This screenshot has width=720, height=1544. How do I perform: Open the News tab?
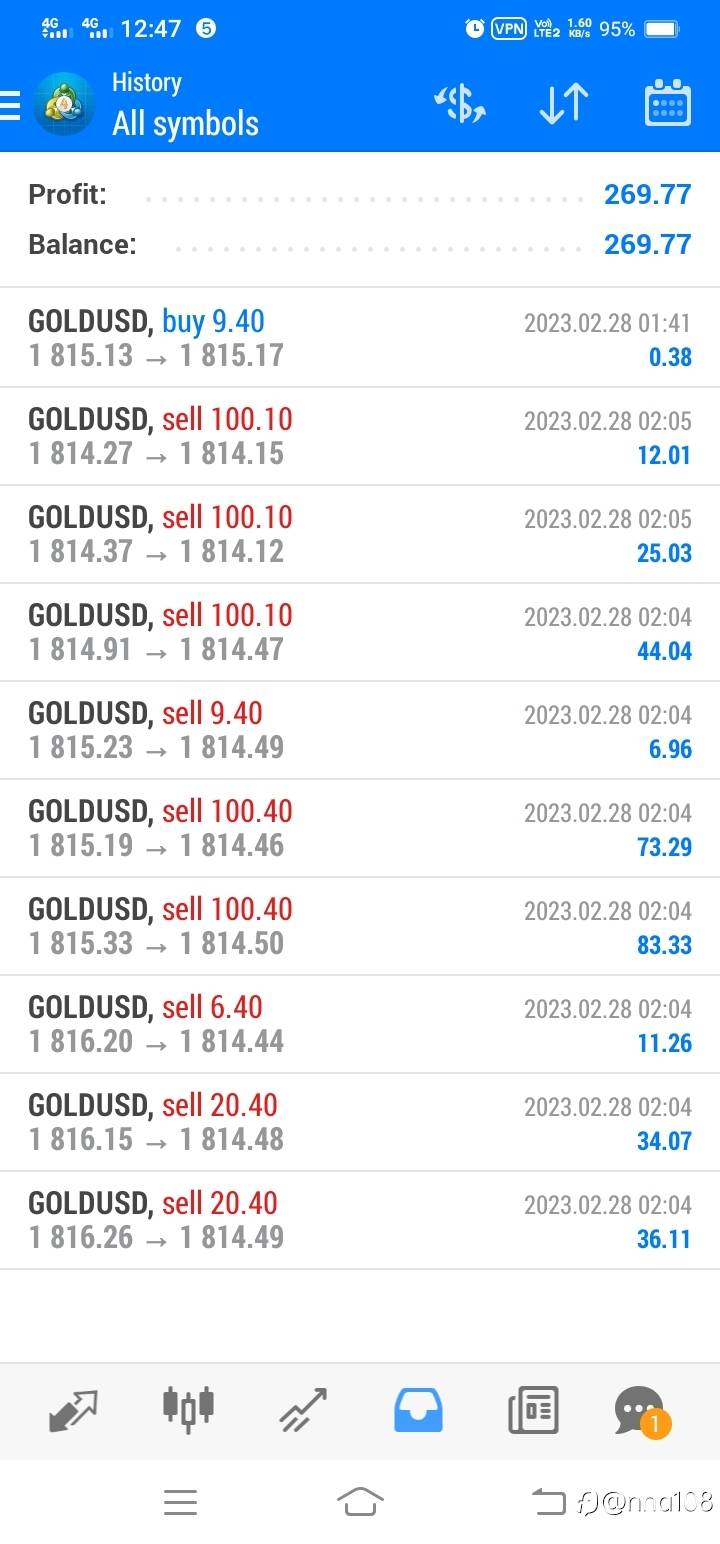[x=533, y=1411]
